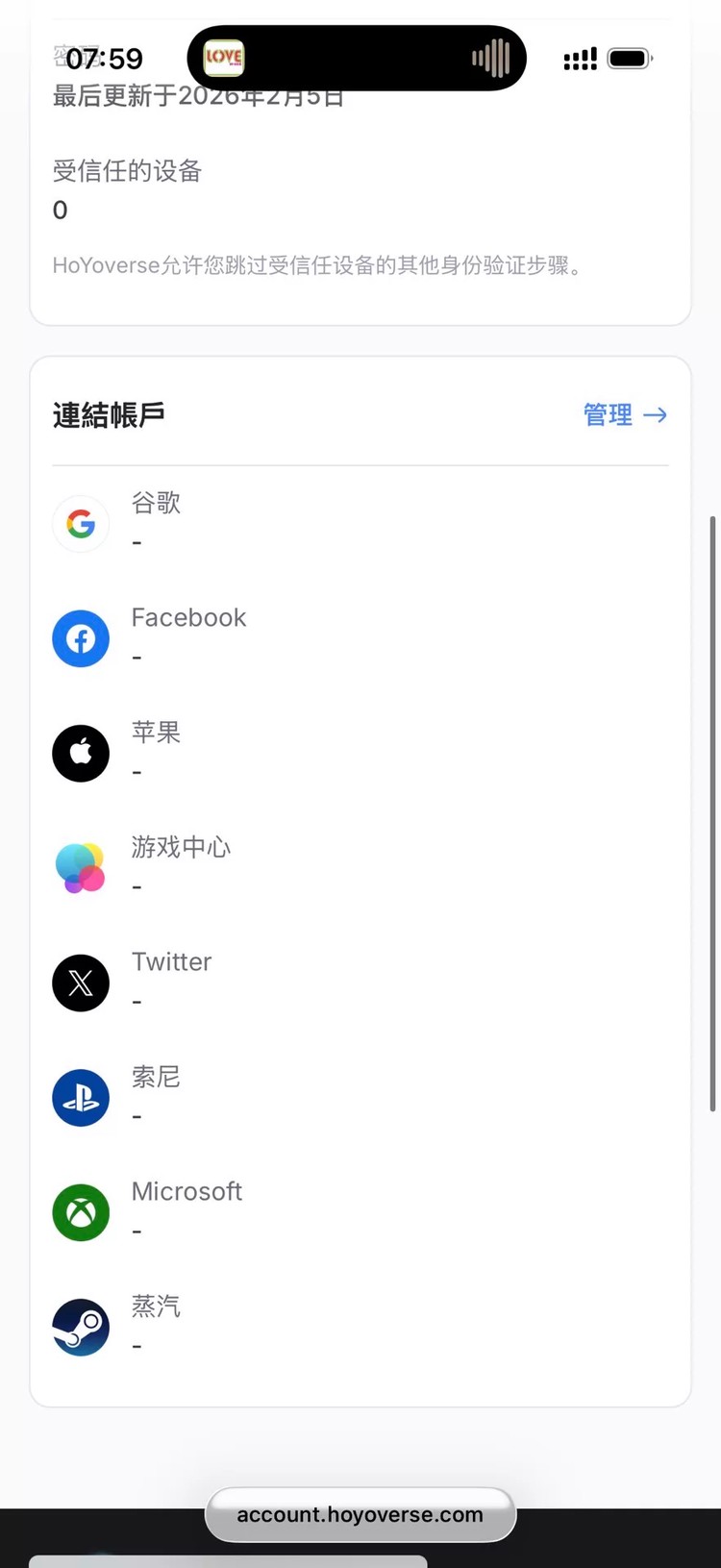
Task: Select the Google account link icon
Action: click(81, 524)
